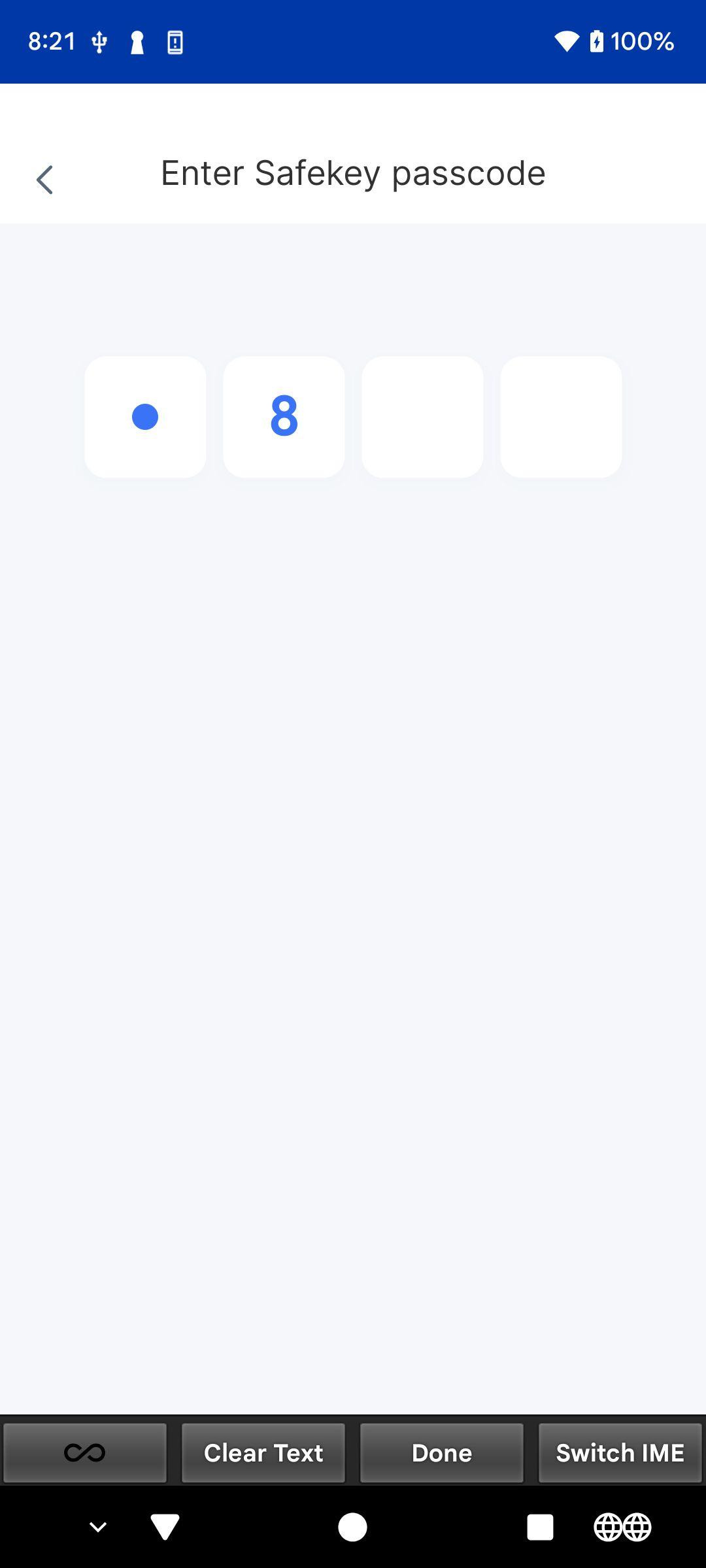Viewport: 706px width, 1568px height.
Task: Go to the home screen
Action: (352, 1527)
